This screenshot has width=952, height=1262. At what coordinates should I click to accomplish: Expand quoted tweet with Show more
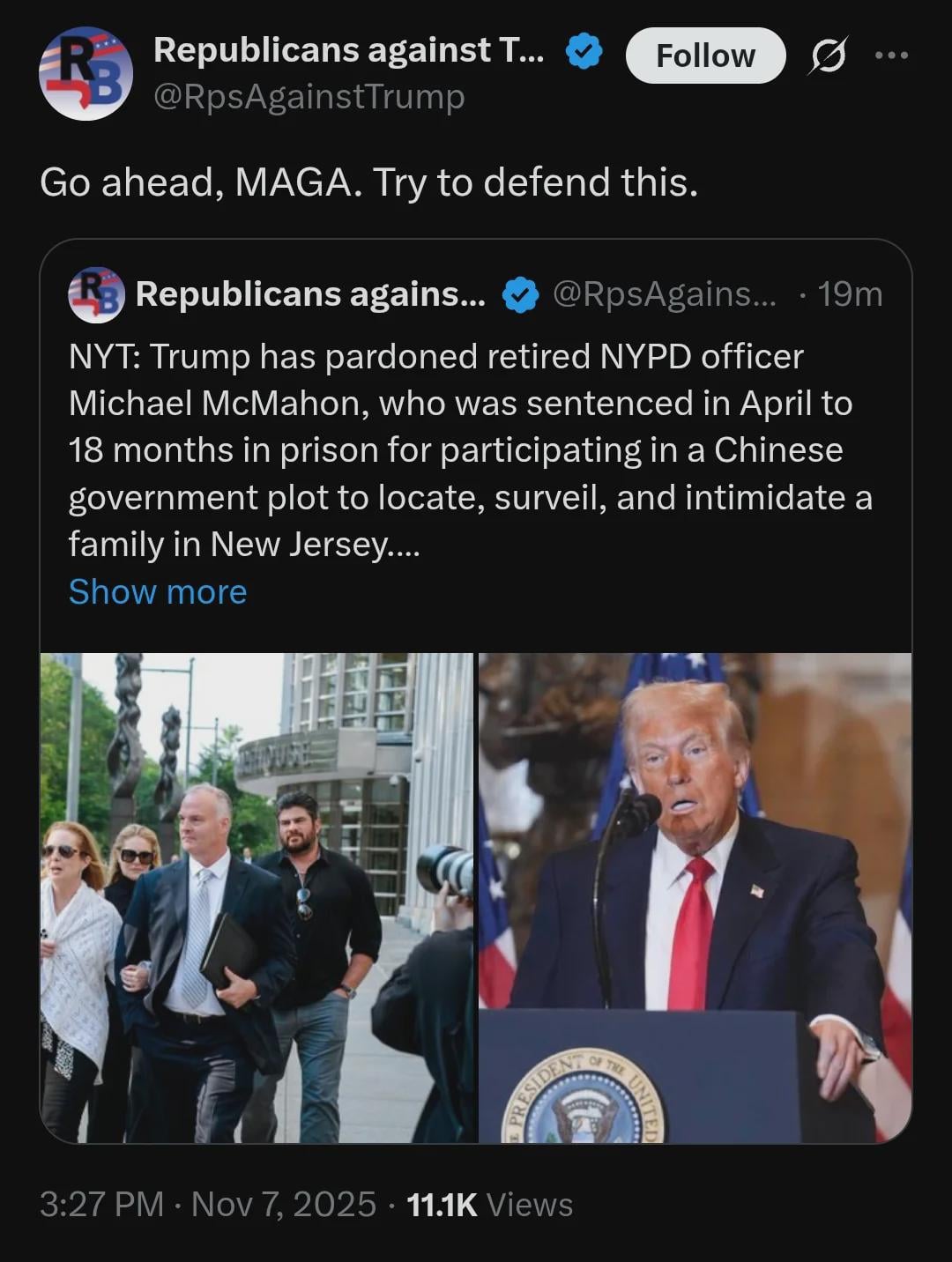(x=158, y=592)
